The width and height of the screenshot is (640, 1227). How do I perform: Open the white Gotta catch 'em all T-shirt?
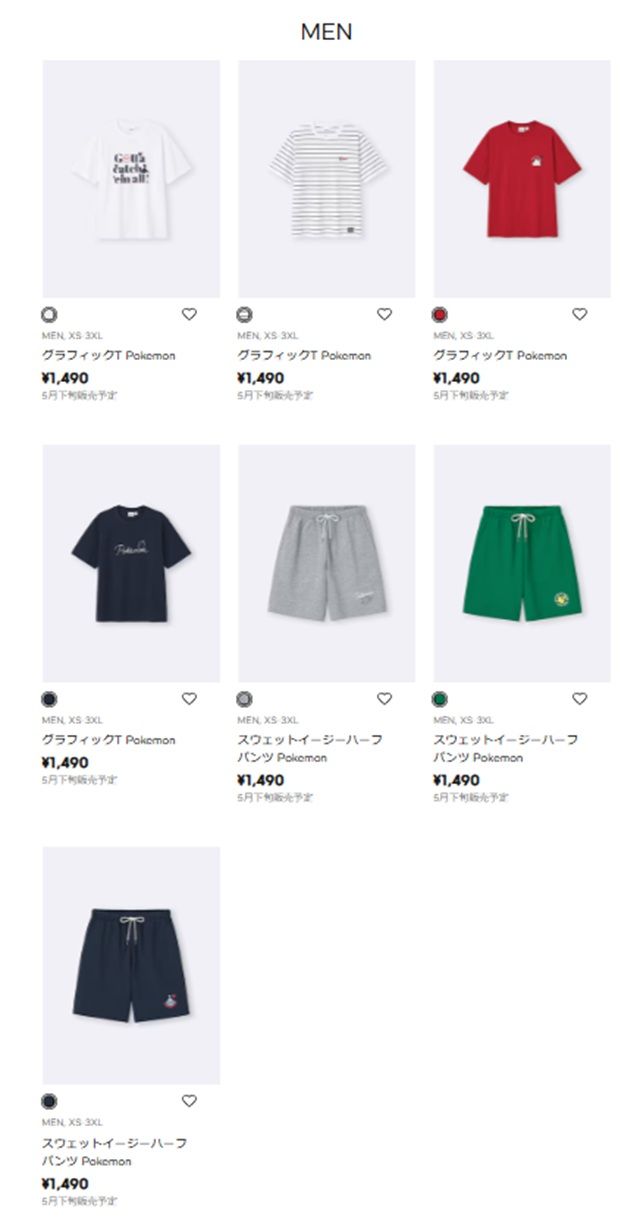click(131, 179)
